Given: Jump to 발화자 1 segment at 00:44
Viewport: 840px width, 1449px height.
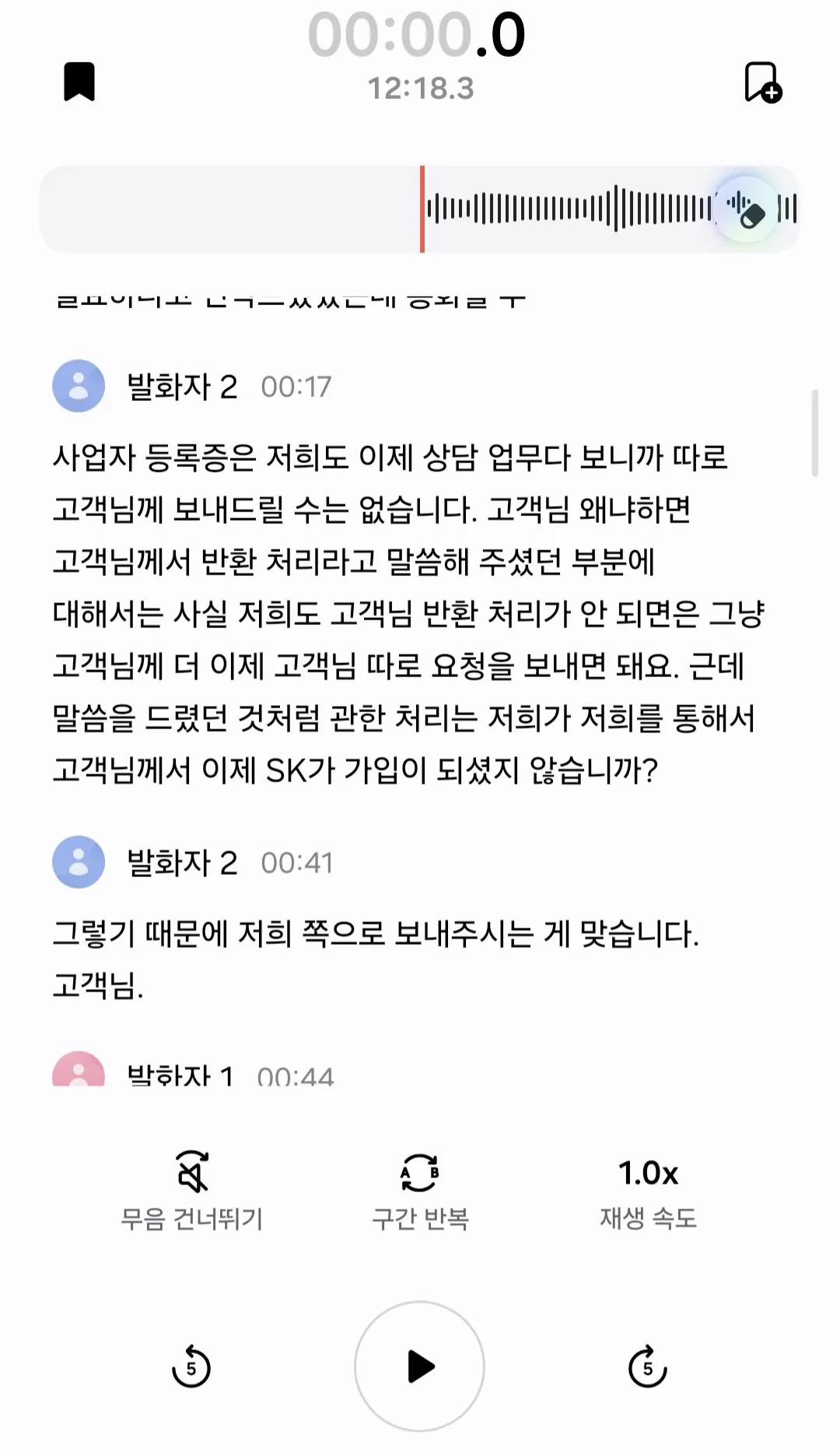Looking at the screenshot, I should pos(294,1075).
